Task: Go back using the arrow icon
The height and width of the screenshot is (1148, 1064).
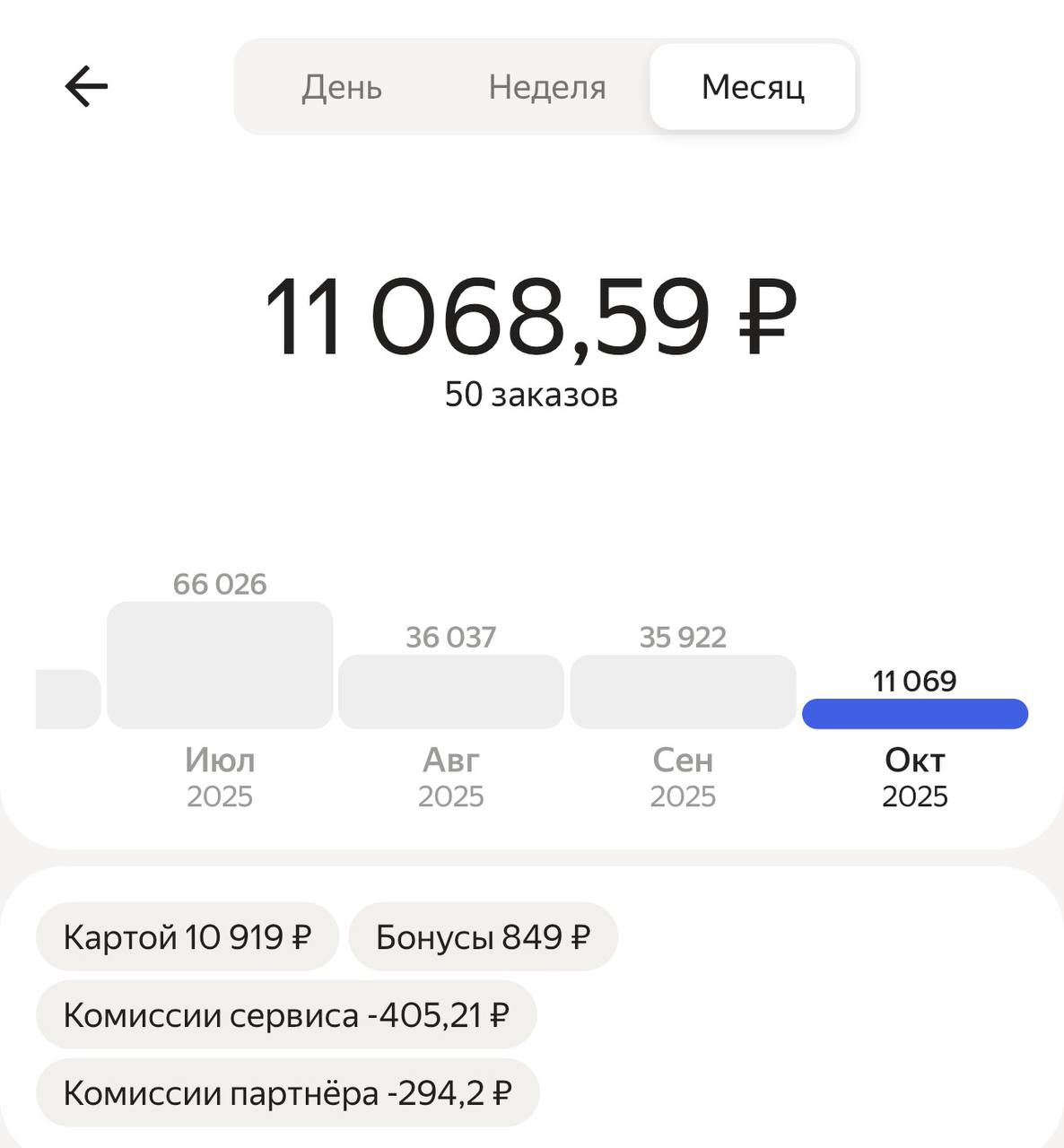Action: pyautogui.click(x=86, y=87)
